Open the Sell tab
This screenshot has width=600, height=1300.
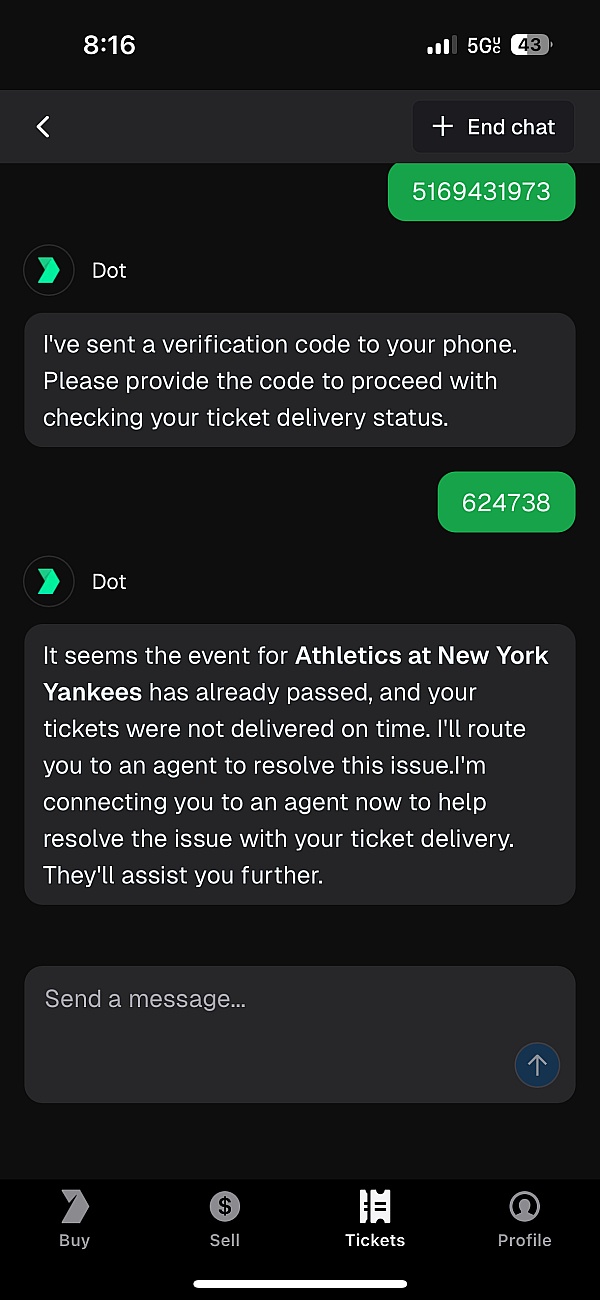[225, 1219]
